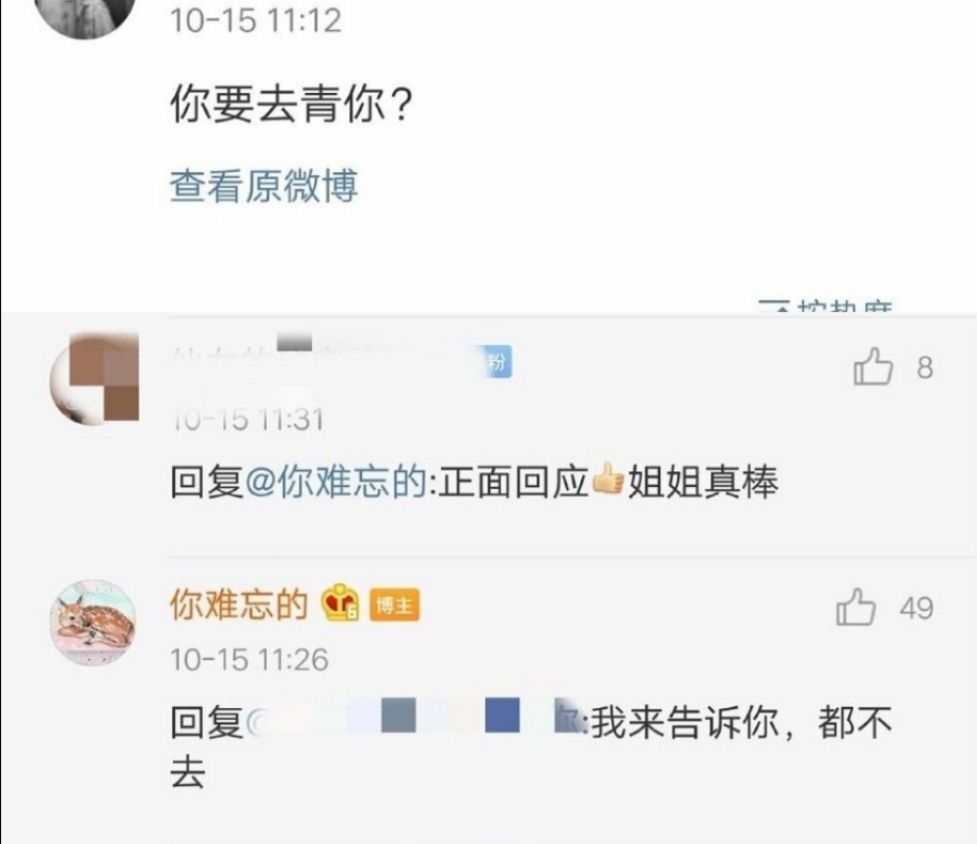Open the sort-by-heat option above the comments

(x=825, y=306)
